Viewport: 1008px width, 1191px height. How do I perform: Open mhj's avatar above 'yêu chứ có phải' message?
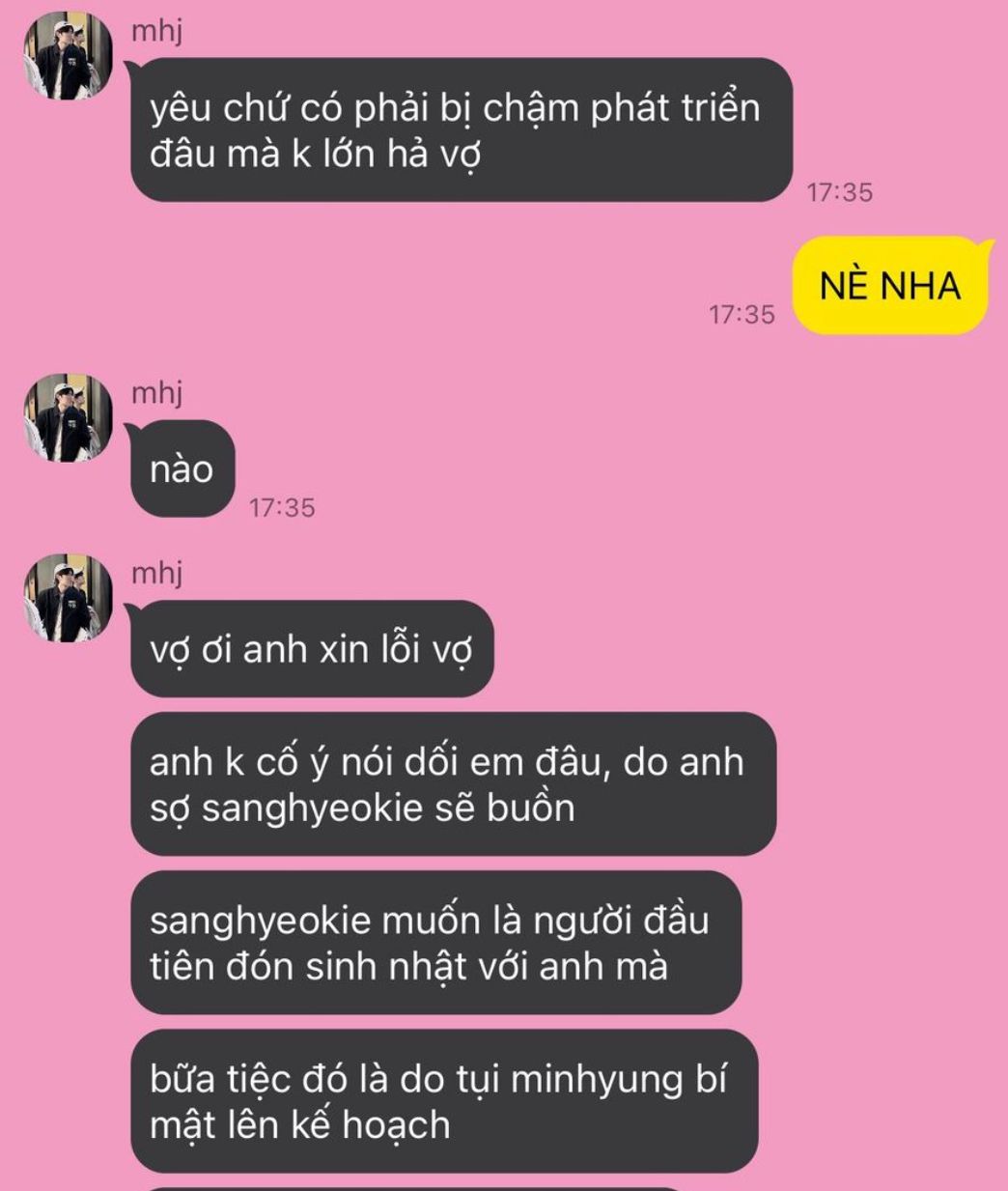(68, 56)
